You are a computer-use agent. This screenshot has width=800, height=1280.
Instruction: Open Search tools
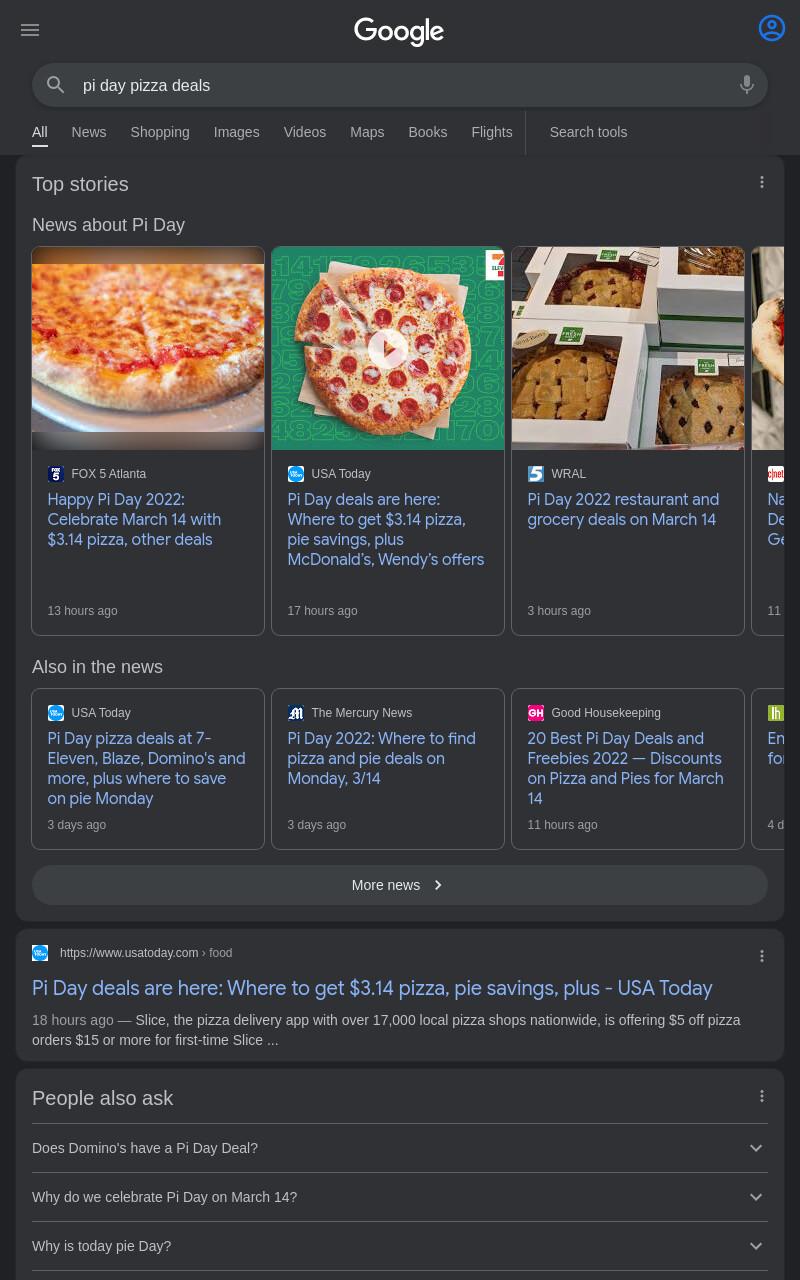pos(588,132)
